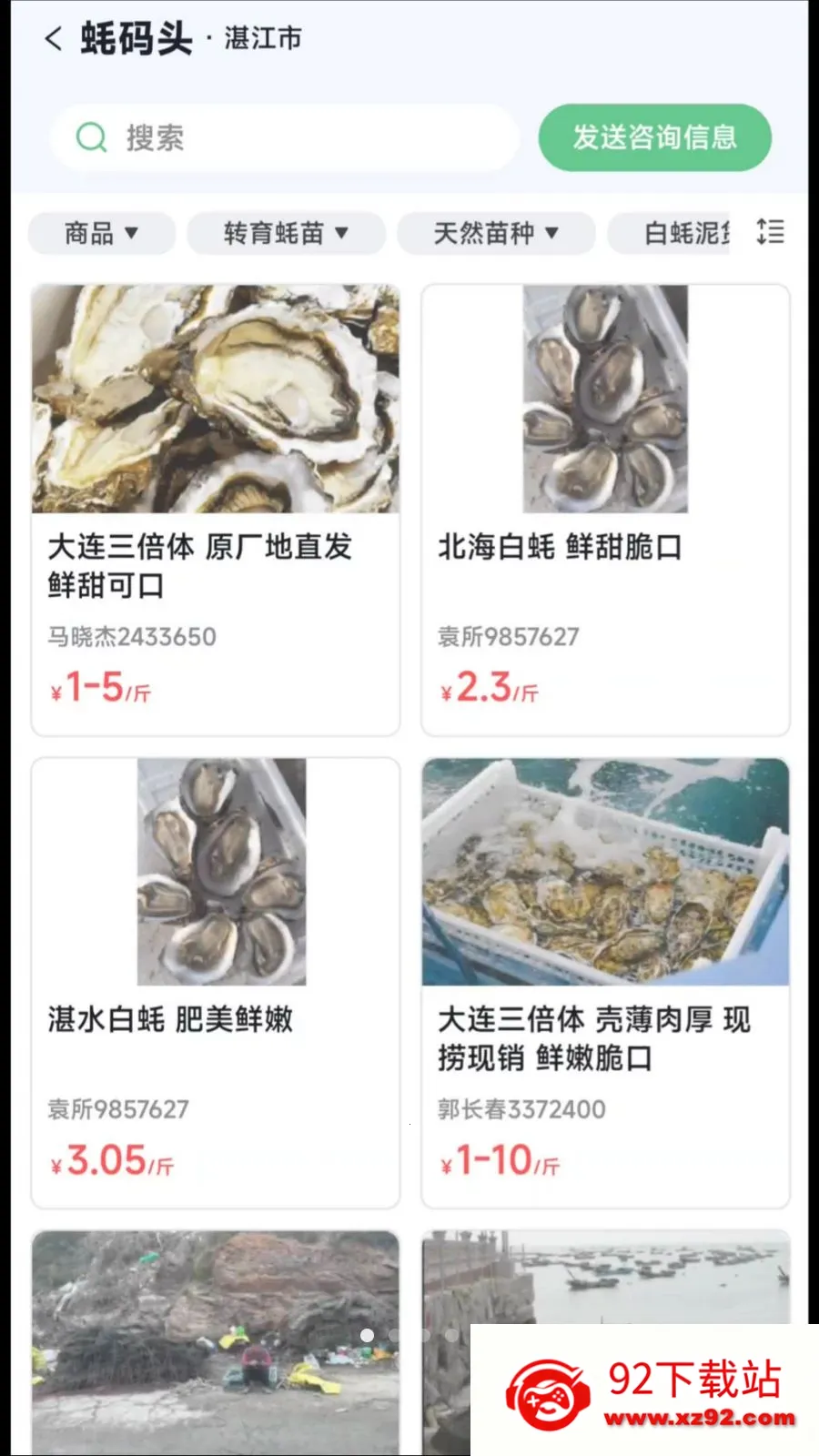This screenshot has width=819, height=1456.
Task: Expand the 天然苗种 dropdown filter
Action: tap(496, 234)
